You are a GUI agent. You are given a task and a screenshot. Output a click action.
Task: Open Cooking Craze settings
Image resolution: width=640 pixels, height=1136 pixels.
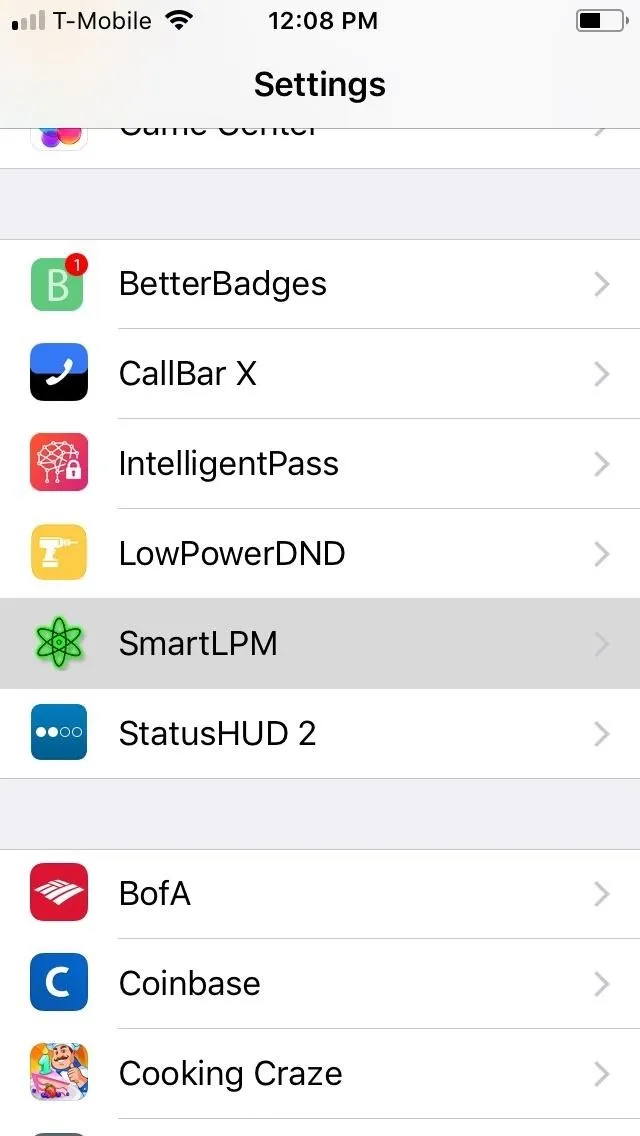tap(320, 1074)
